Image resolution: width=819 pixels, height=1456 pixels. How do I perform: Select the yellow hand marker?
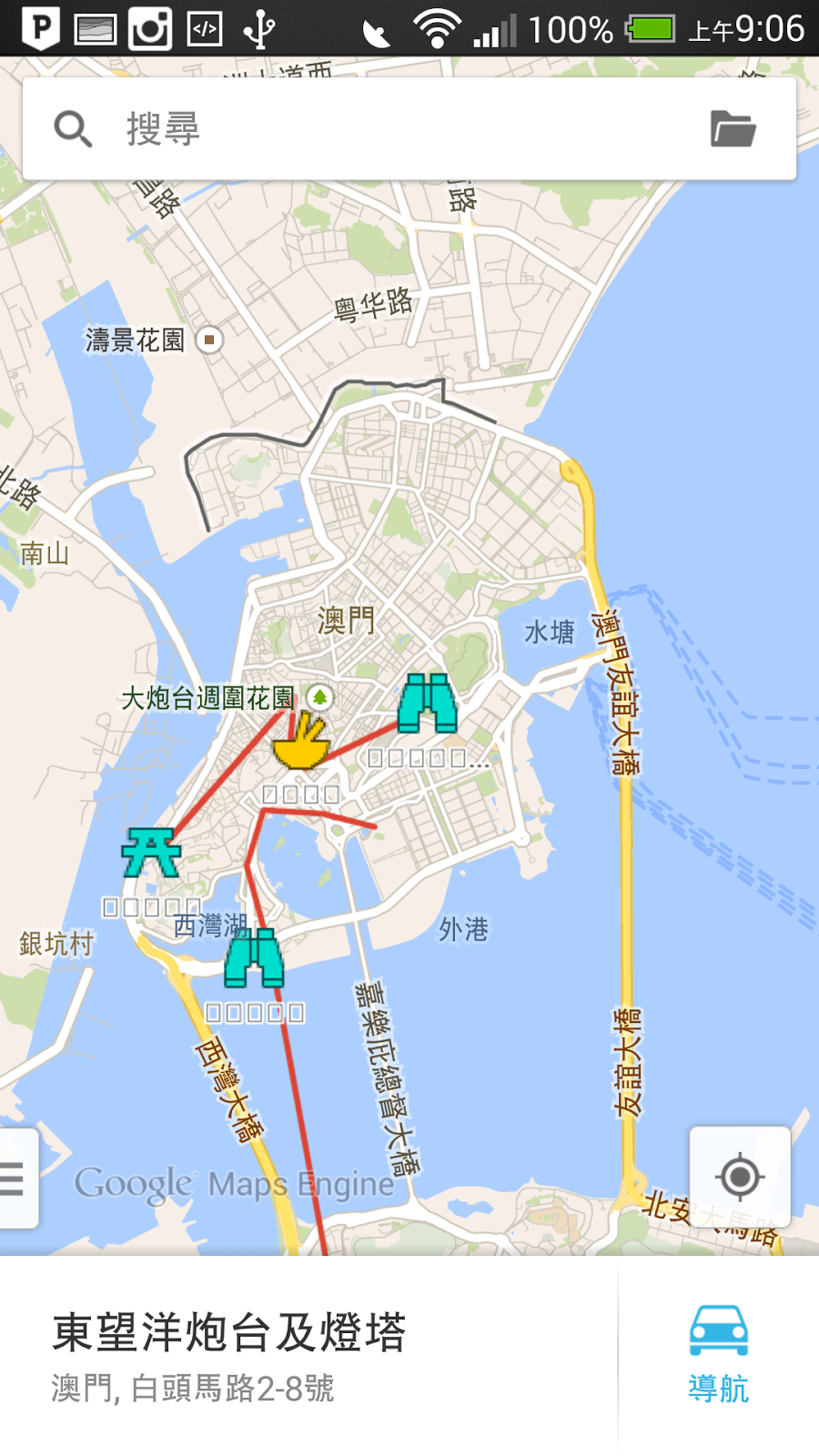(301, 742)
